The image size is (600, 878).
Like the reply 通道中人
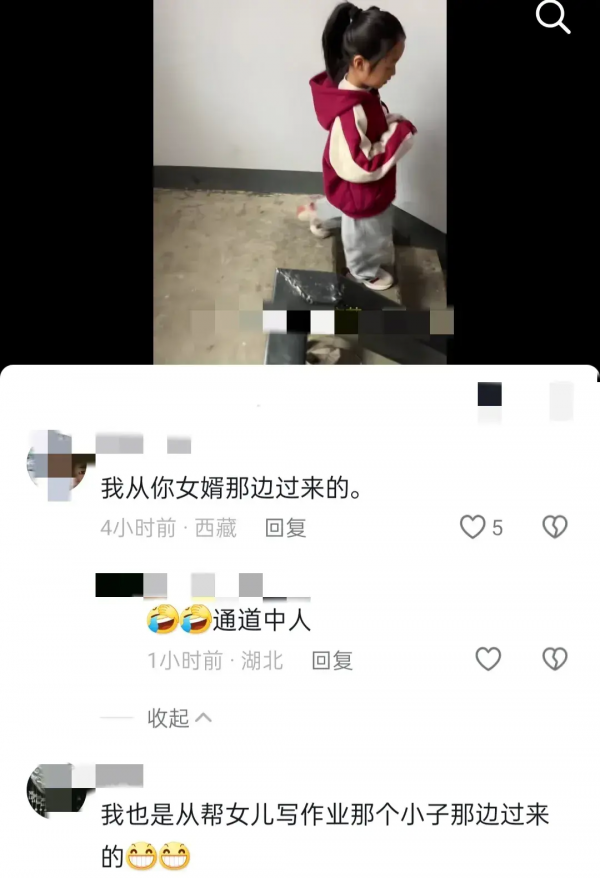(487, 659)
